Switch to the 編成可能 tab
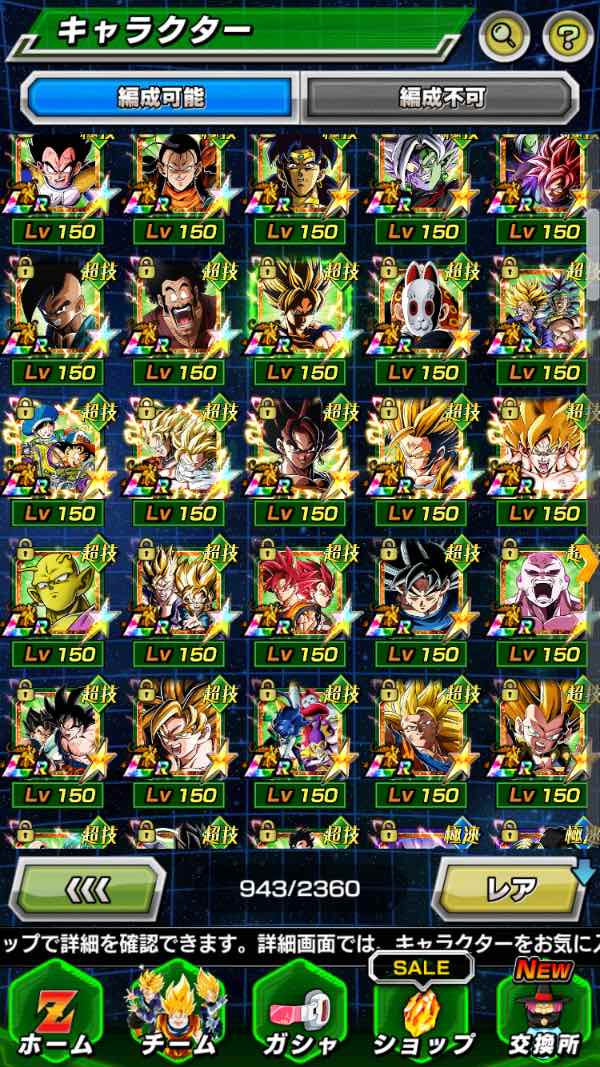Viewport: 600px width, 1067px height. click(x=161, y=98)
